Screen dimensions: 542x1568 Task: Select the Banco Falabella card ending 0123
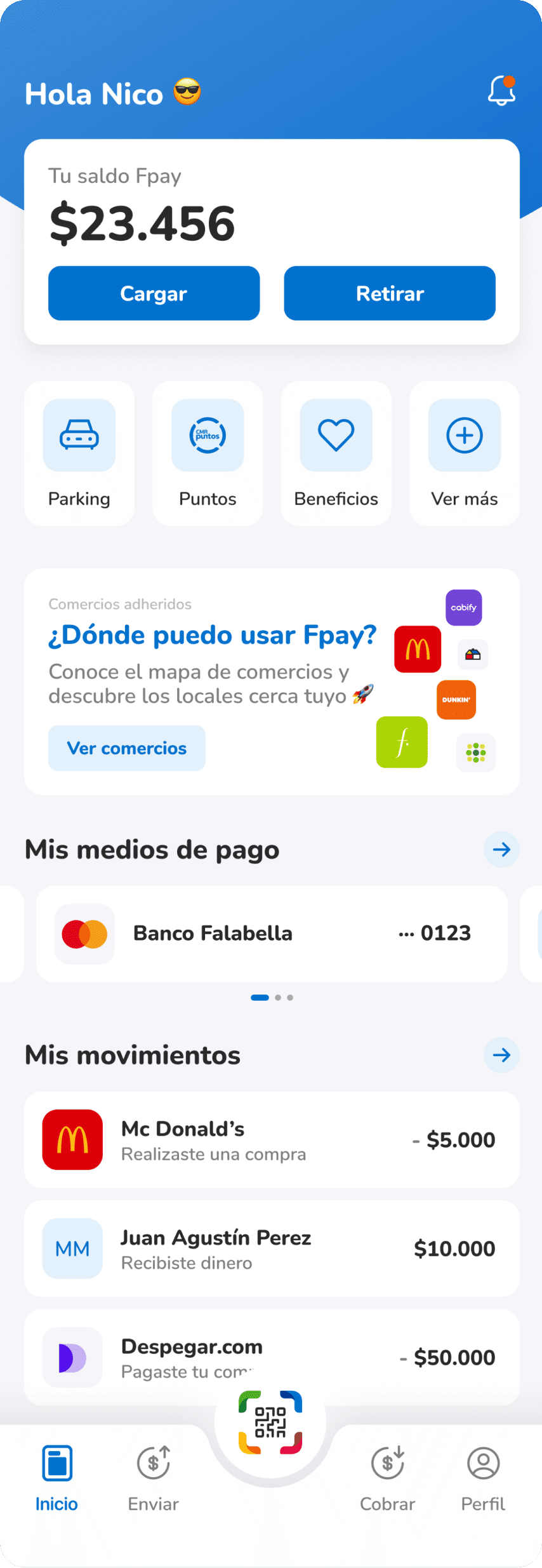[x=272, y=934]
